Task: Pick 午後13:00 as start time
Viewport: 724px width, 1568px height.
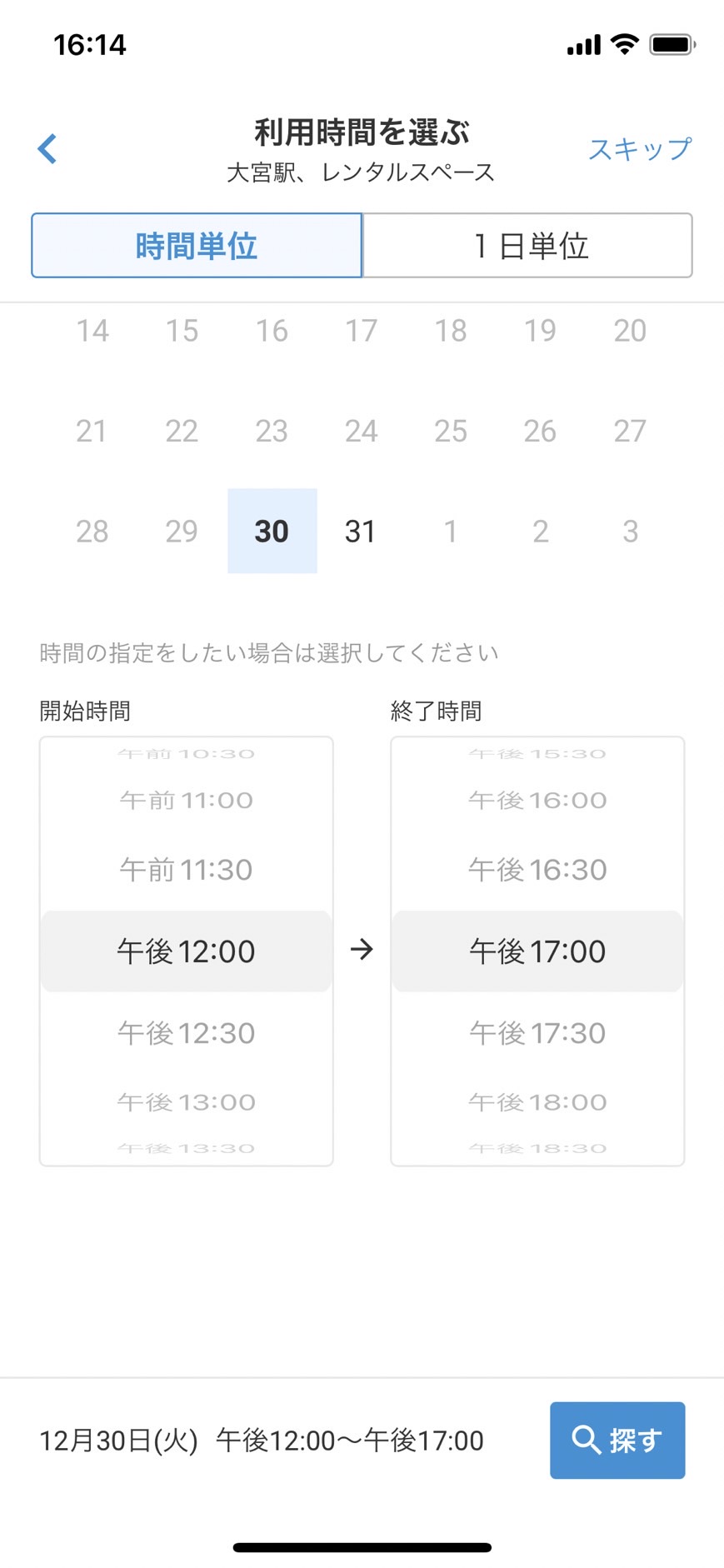Action: click(x=186, y=1102)
